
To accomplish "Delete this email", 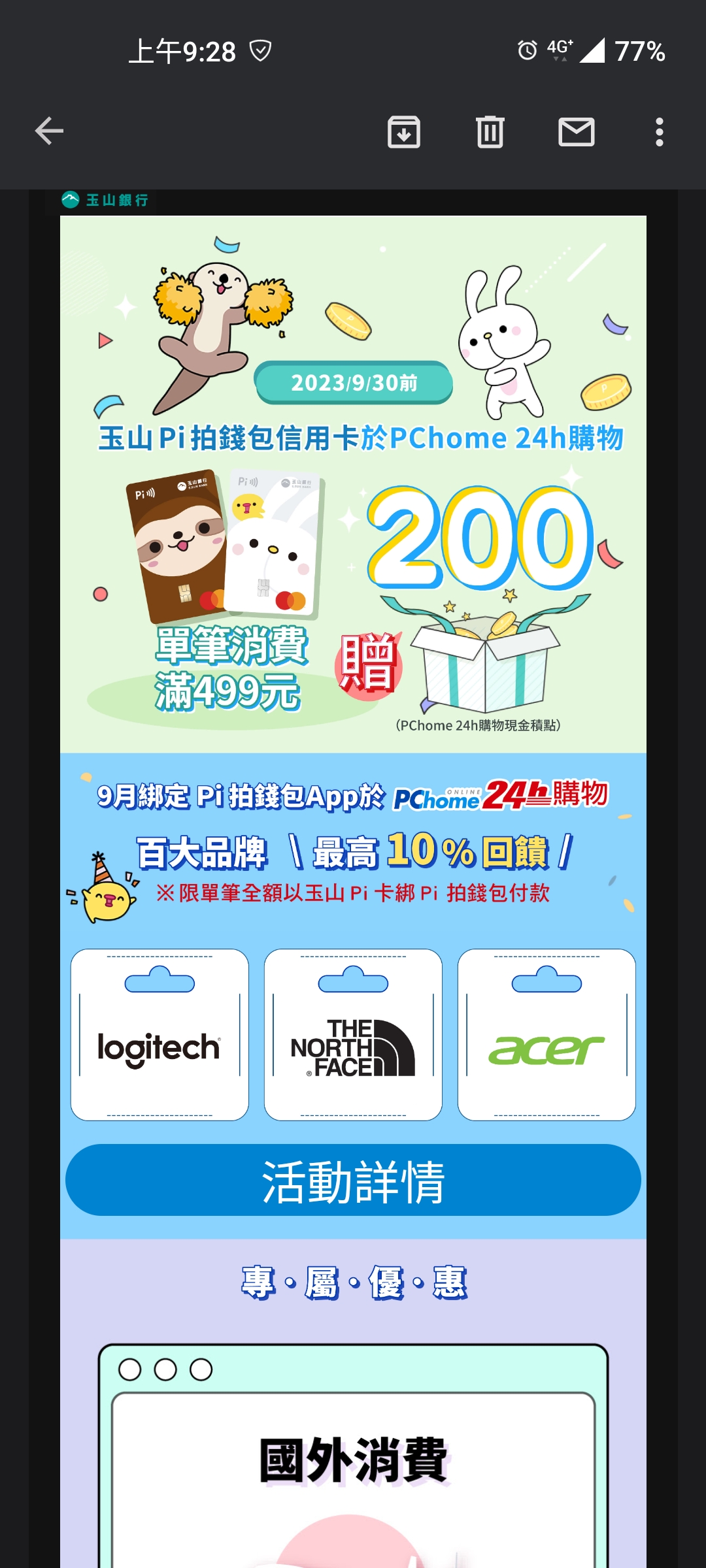I will coord(490,132).
